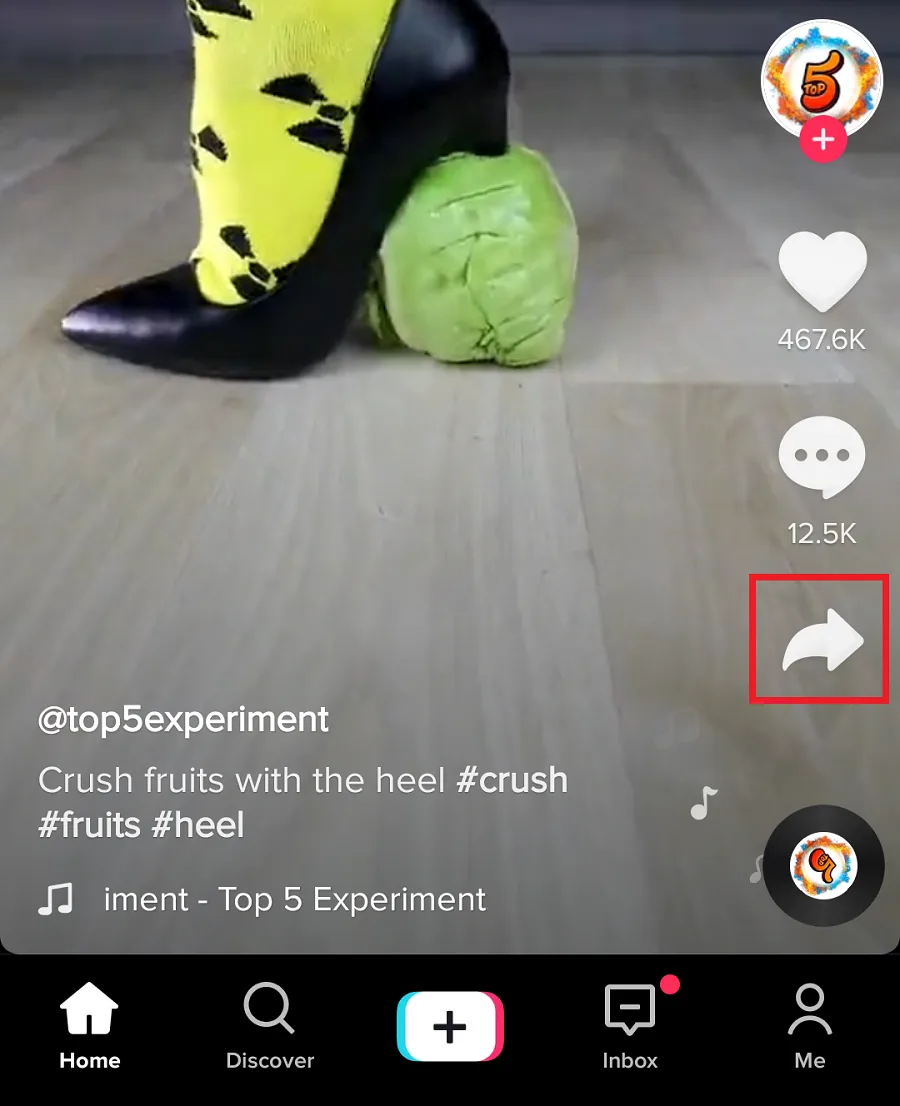Open the comments bubble showing 12.5K
Image resolution: width=900 pixels, height=1106 pixels.
(822, 457)
